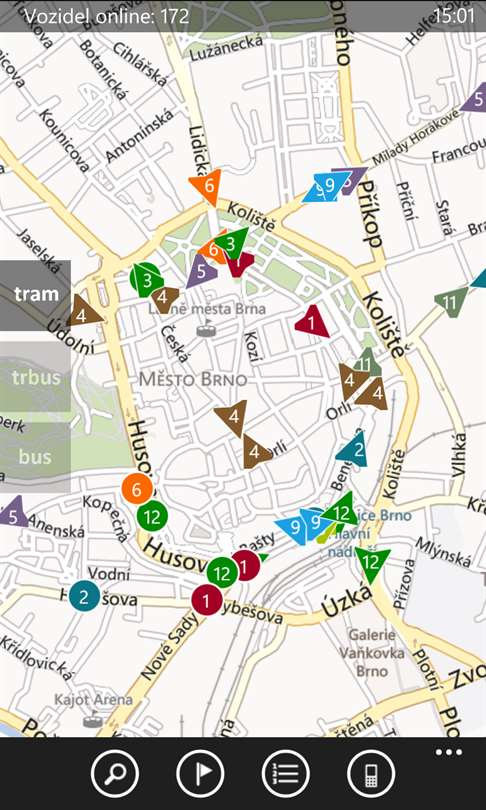Toggle the trbus filter
This screenshot has width=486, height=810.
[x=35, y=377]
